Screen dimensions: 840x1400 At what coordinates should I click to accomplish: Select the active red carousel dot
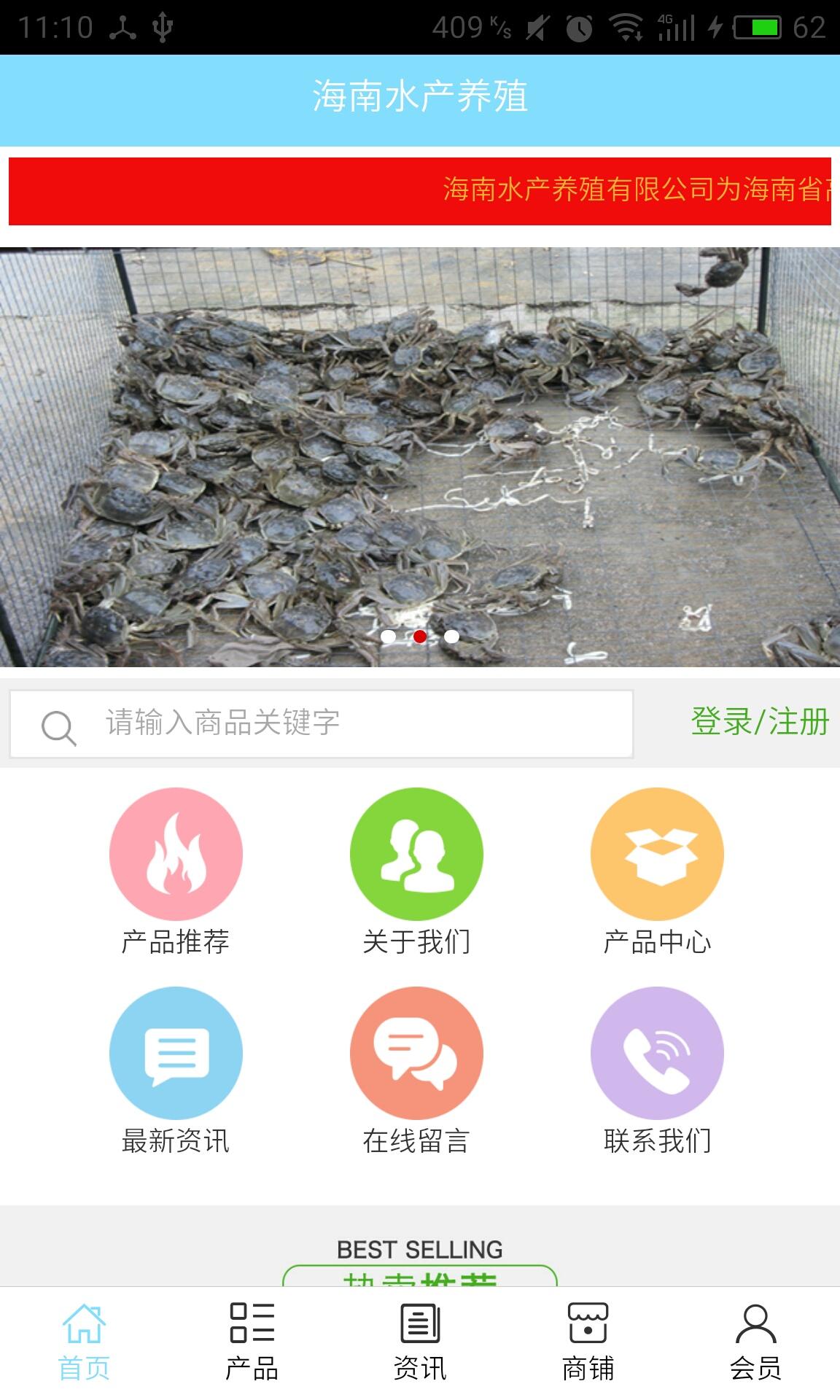[x=419, y=636]
